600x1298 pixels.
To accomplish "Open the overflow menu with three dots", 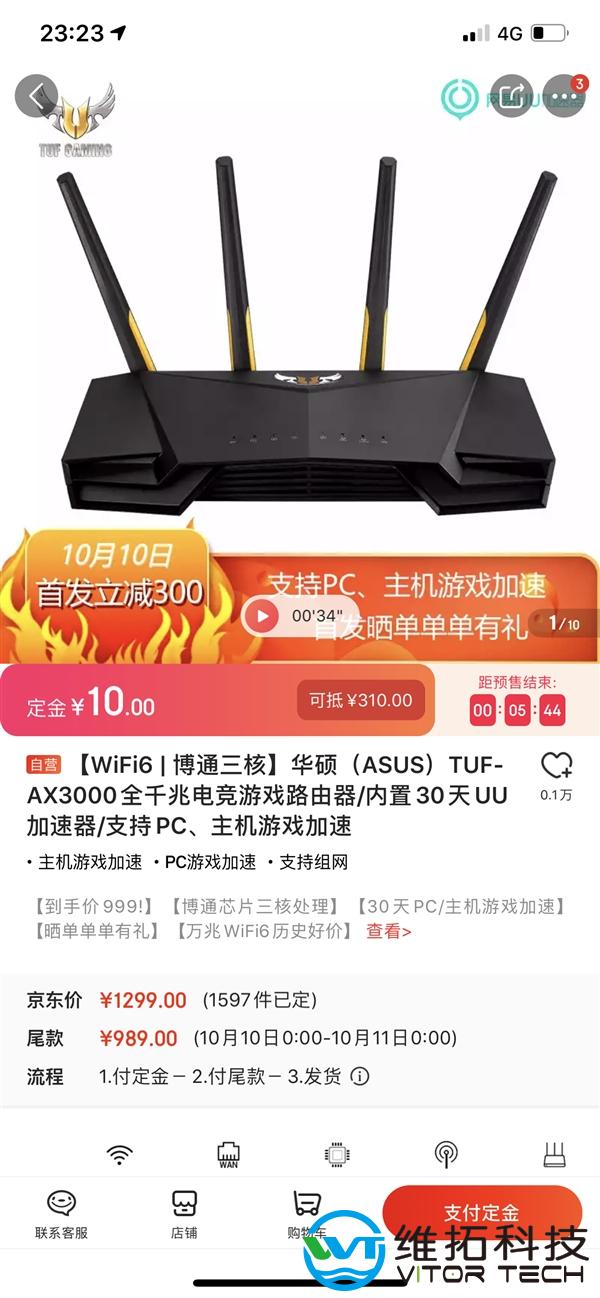I will [563, 98].
